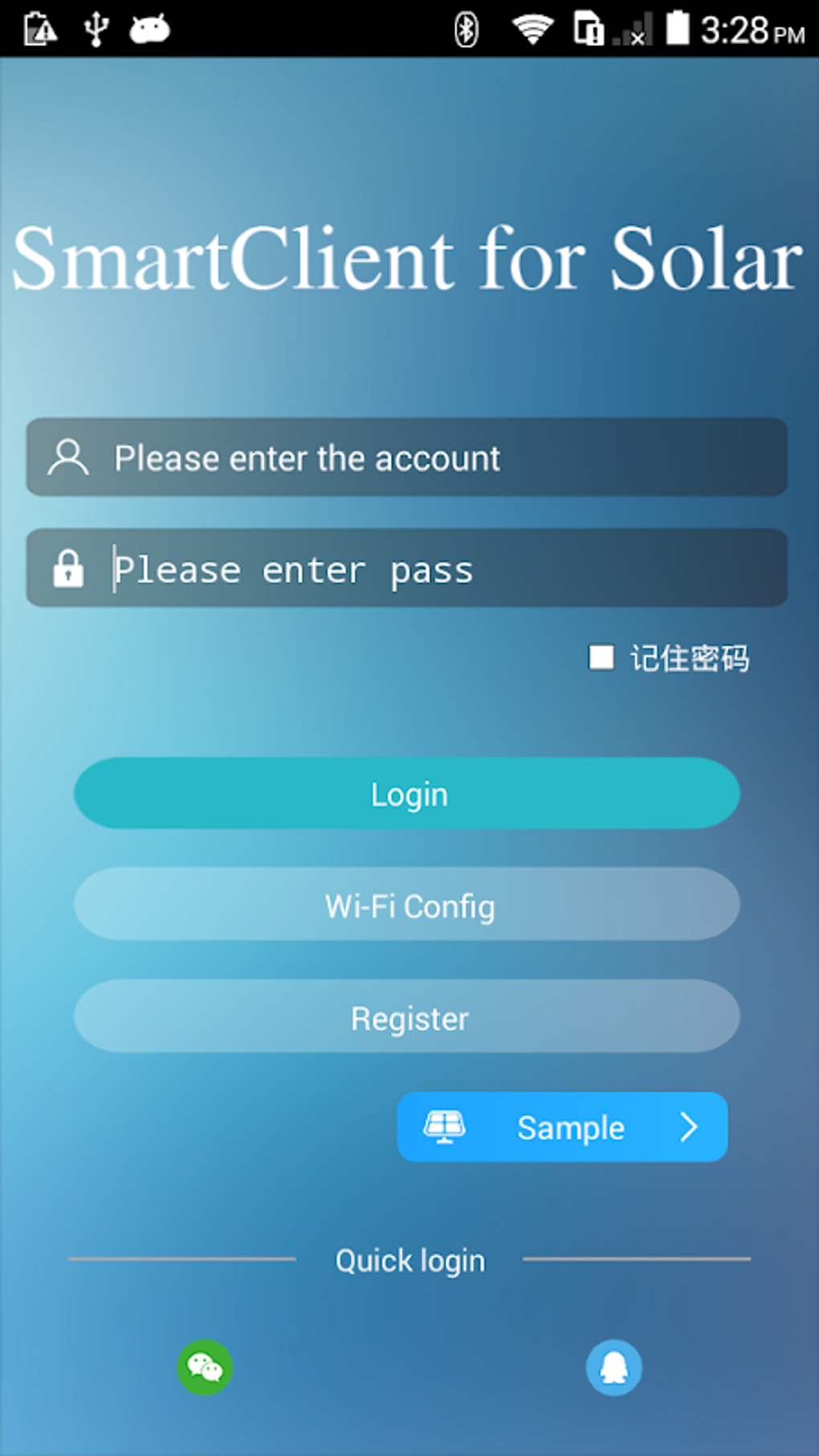The image size is (819, 1456).
Task: Tap the Login button
Action: pyautogui.click(x=407, y=793)
